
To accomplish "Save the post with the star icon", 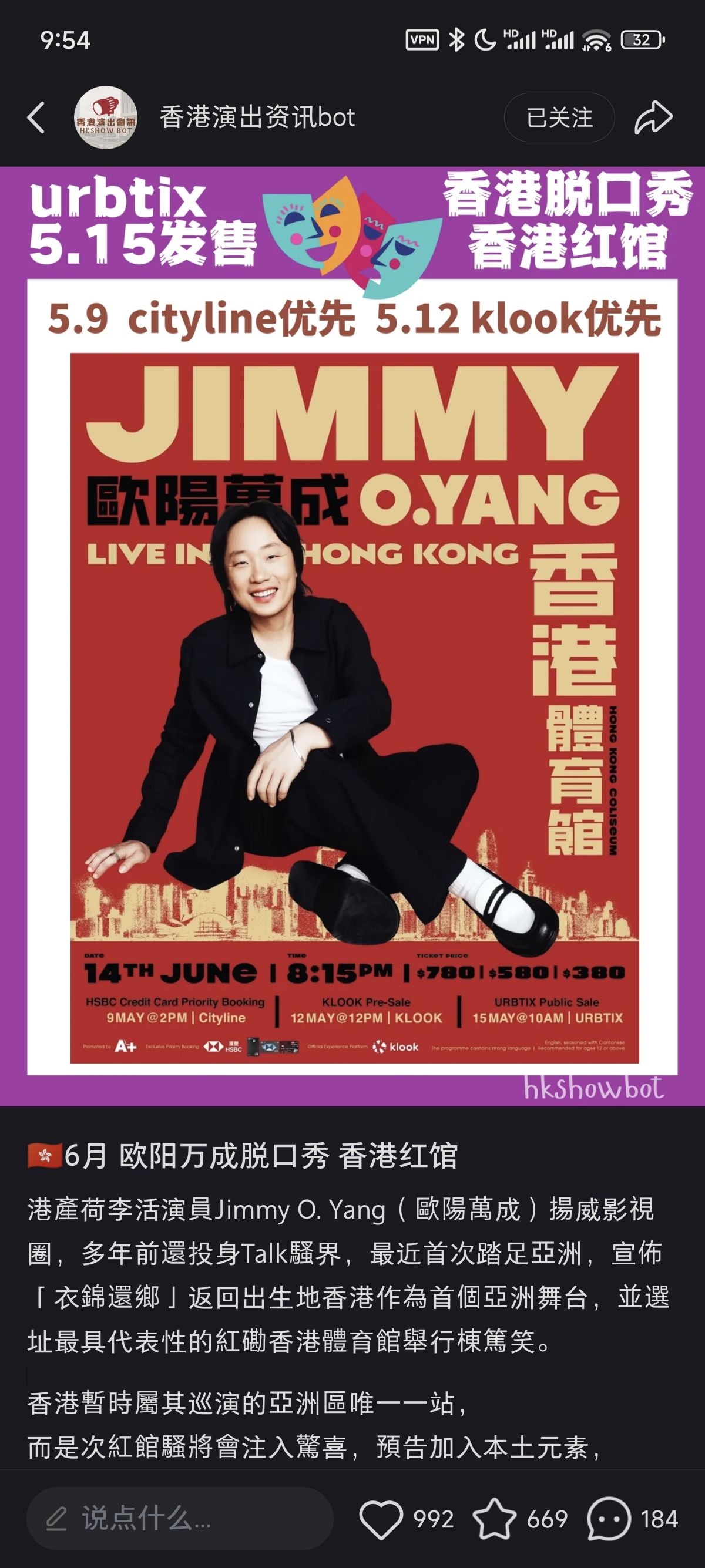I will point(494,1519).
